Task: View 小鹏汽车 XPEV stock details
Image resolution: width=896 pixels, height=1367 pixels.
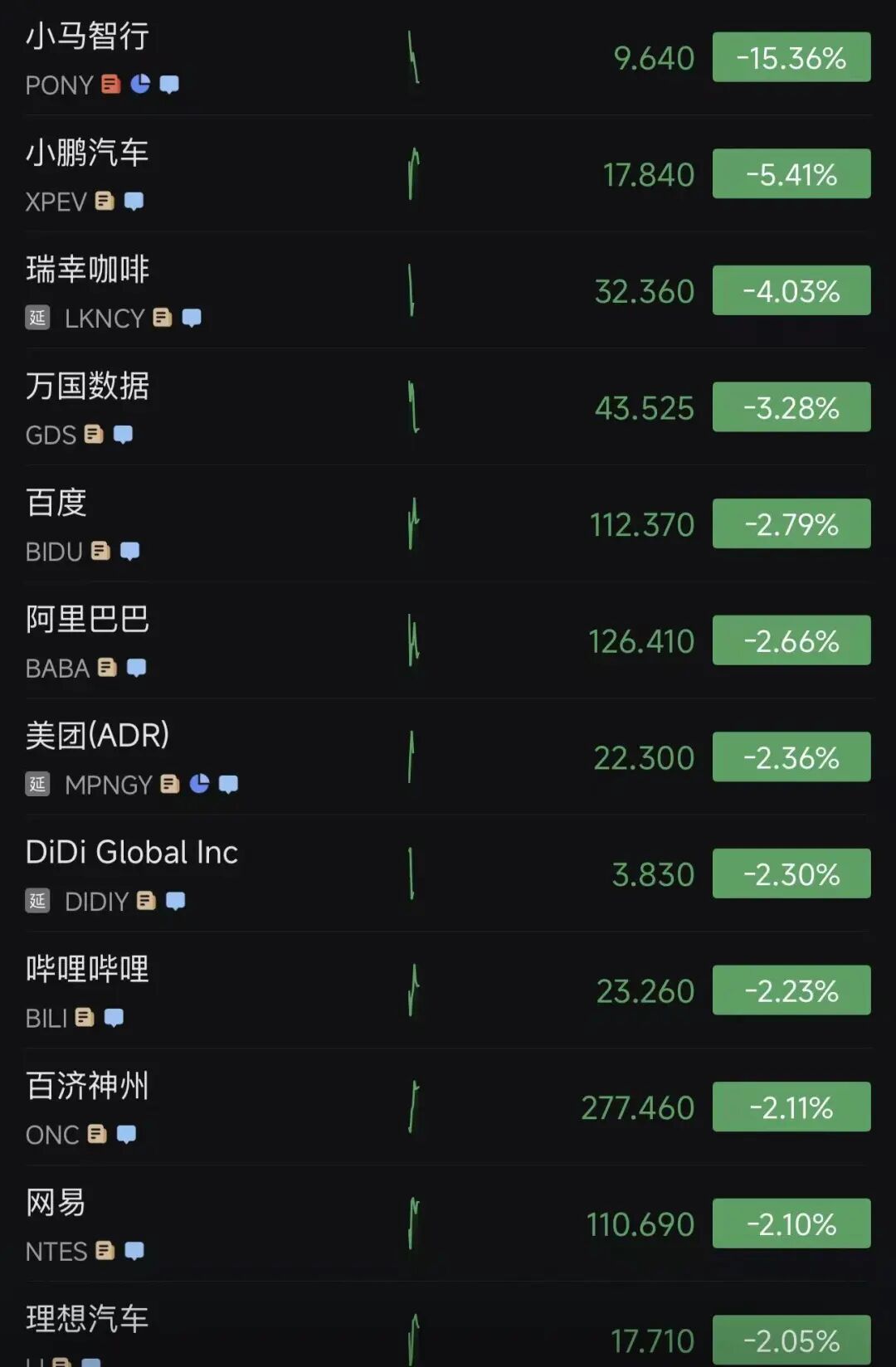Action: coord(249,175)
